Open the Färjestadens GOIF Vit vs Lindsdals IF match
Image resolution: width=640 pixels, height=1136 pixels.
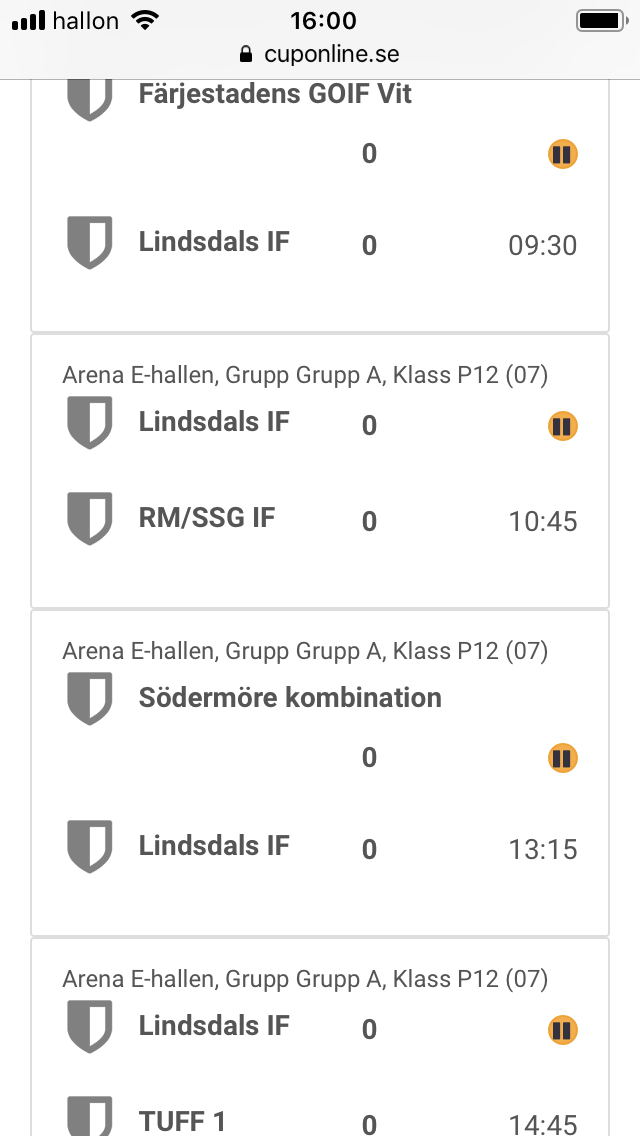[320, 206]
